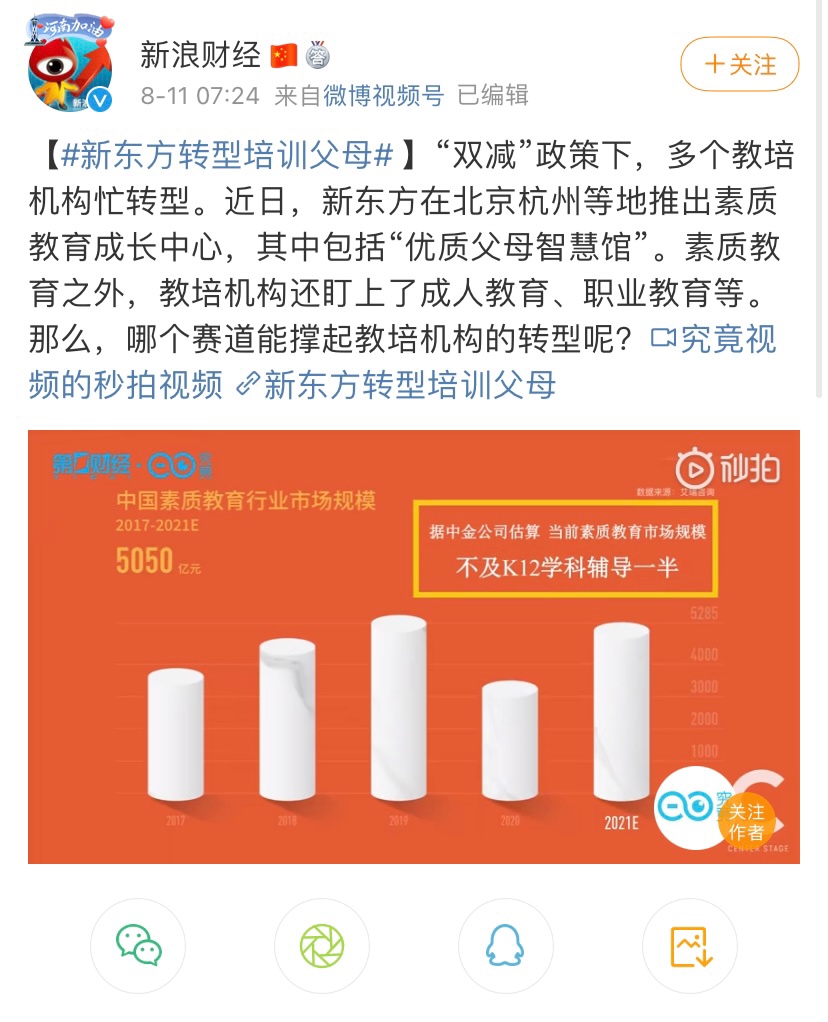The width and height of the screenshot is (828, 1022).
Task: Open the #新东方转型培训父母# hashtag
Action: tap(226, 157)
